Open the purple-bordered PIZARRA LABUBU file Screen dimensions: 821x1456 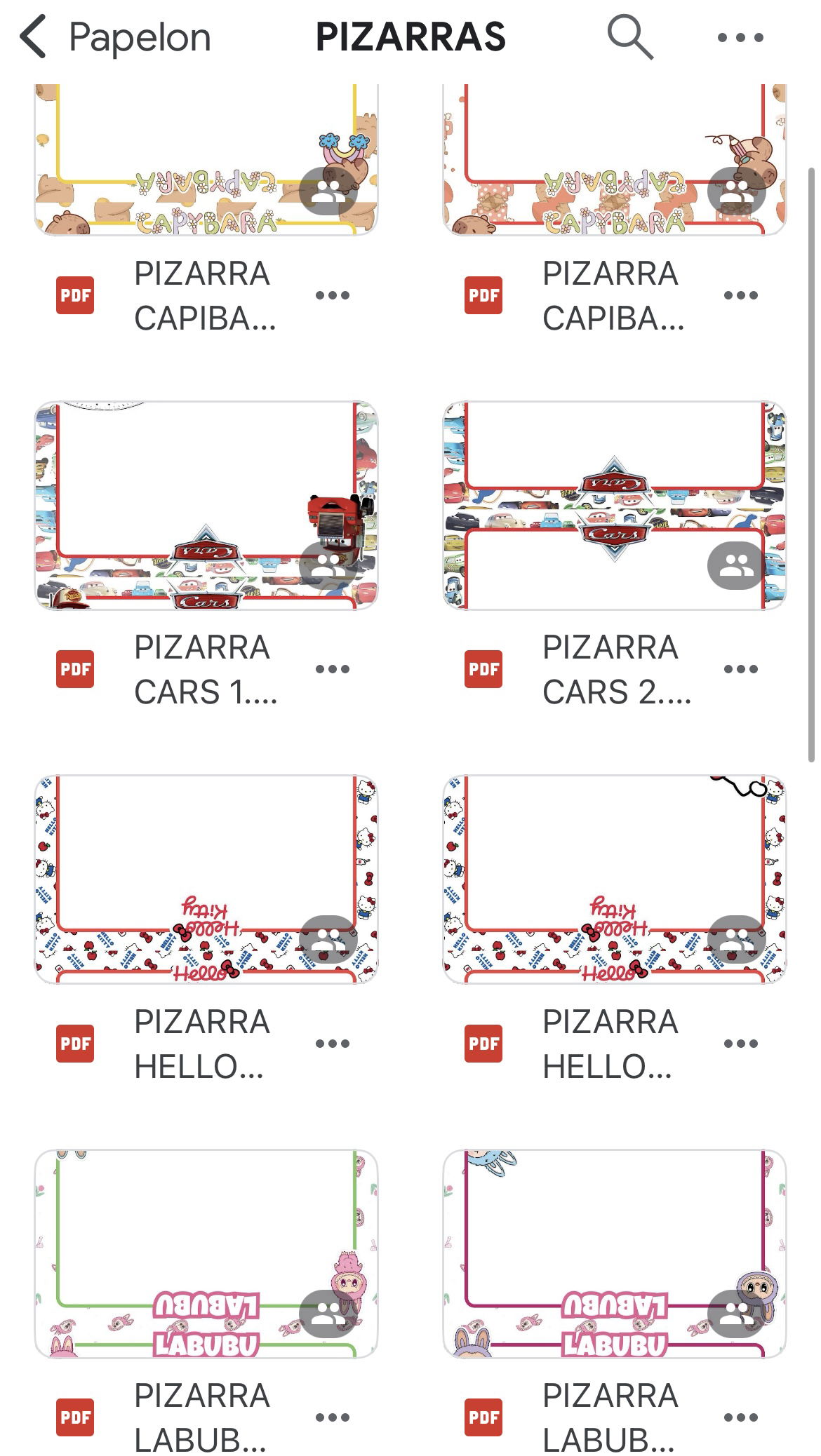(614, 1253)
